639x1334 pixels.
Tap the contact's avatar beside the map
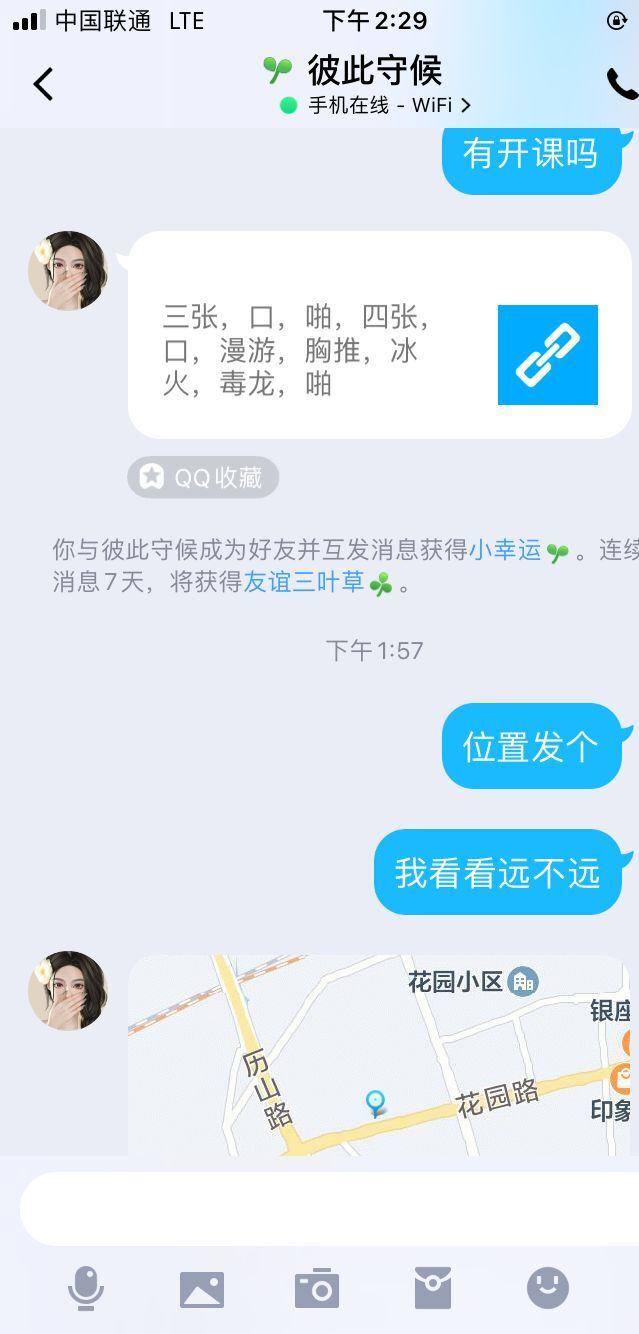68,990
